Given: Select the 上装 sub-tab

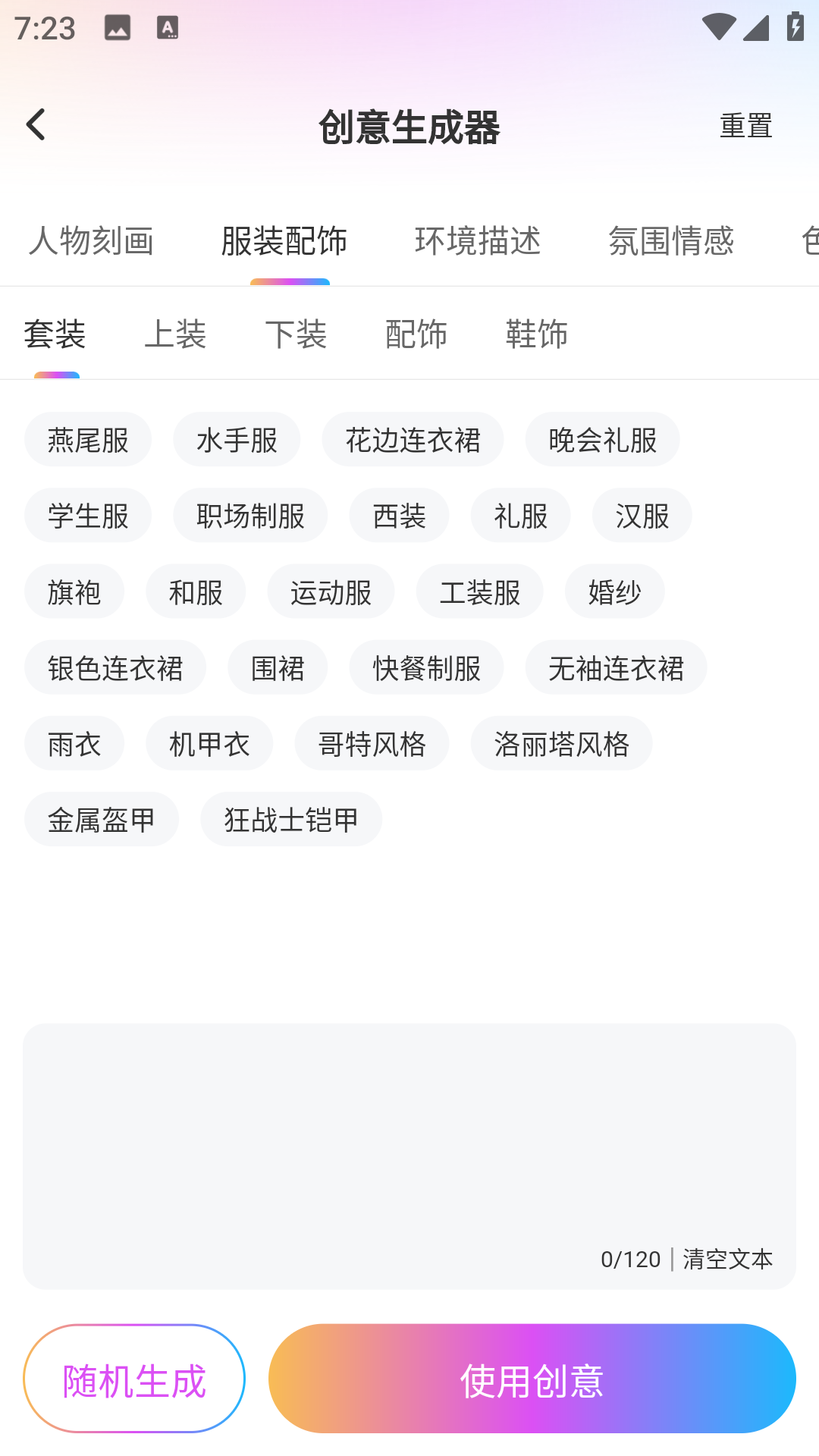Looking at the screenshot, I should click(x=175, y=334).
